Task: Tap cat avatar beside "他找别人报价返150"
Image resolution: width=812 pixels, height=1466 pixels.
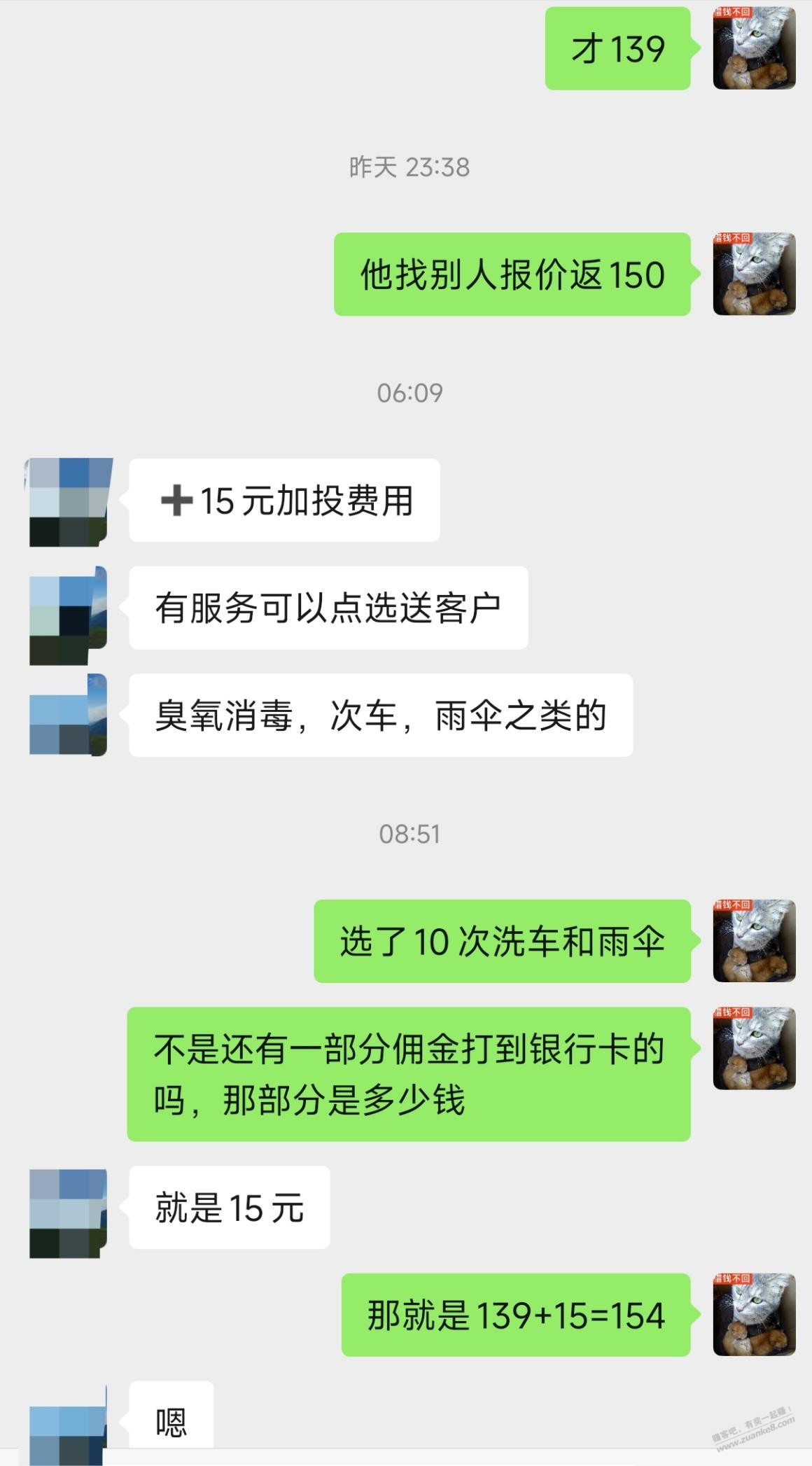Action: (754, 274)
